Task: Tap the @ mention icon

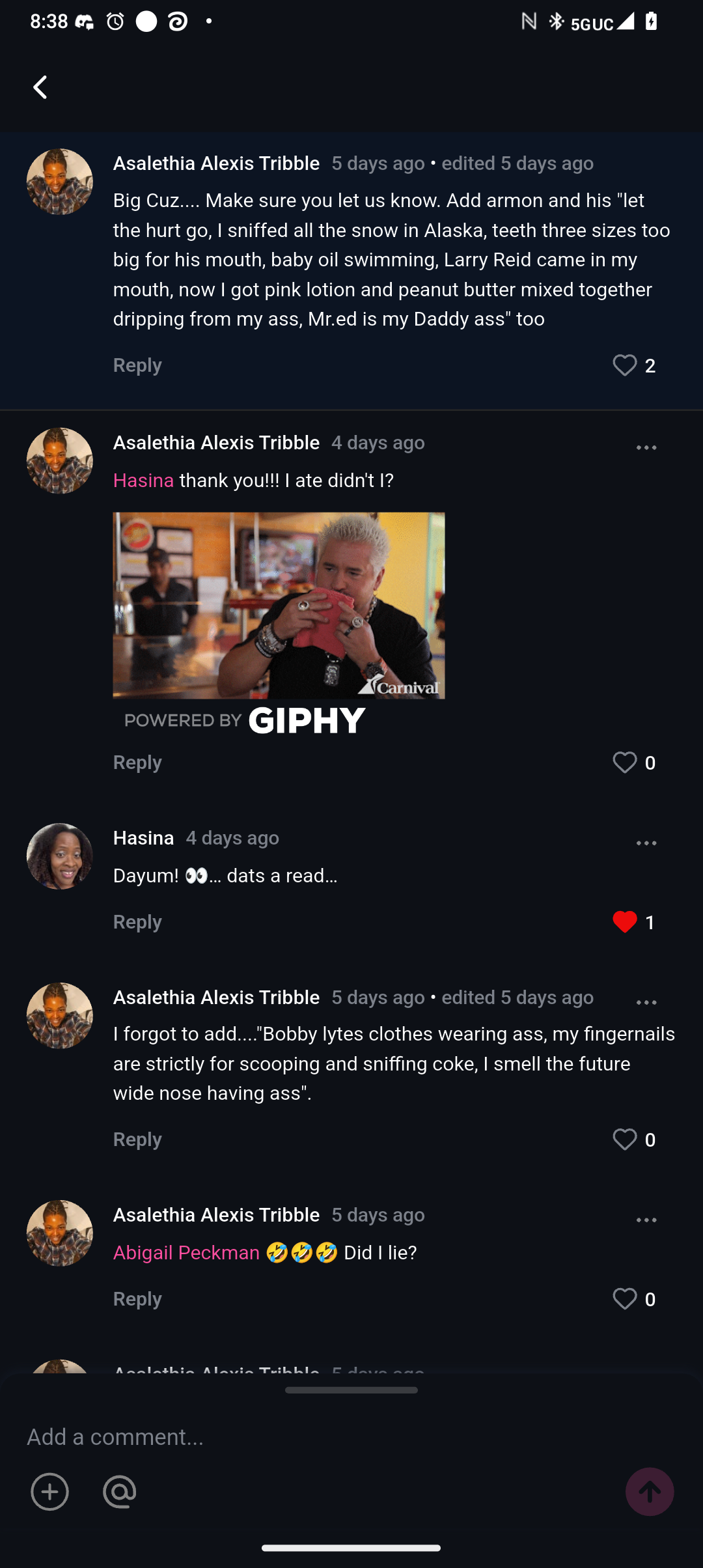Action: point(120,1492)
